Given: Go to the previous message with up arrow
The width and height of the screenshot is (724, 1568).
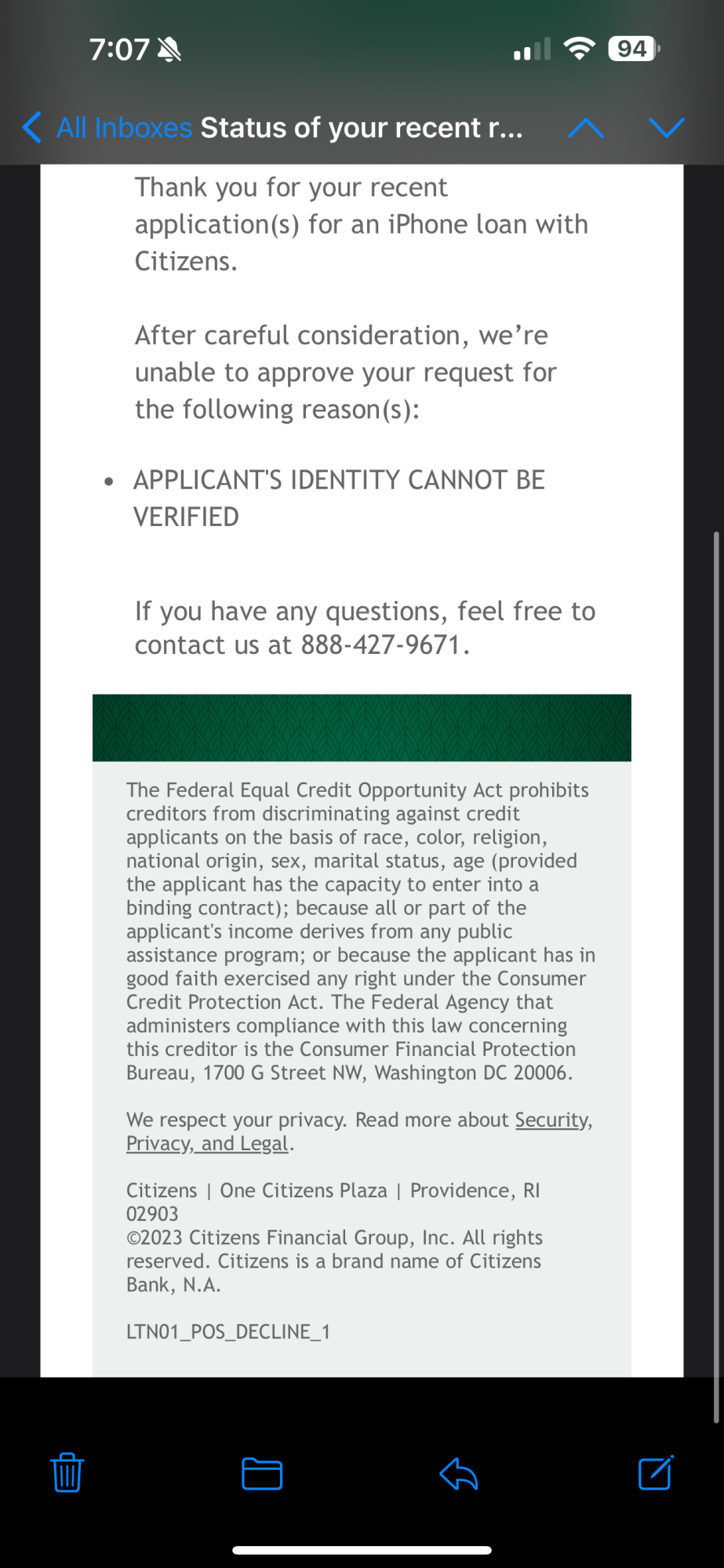Looking at the screenshot, I should tap(585, 127).
